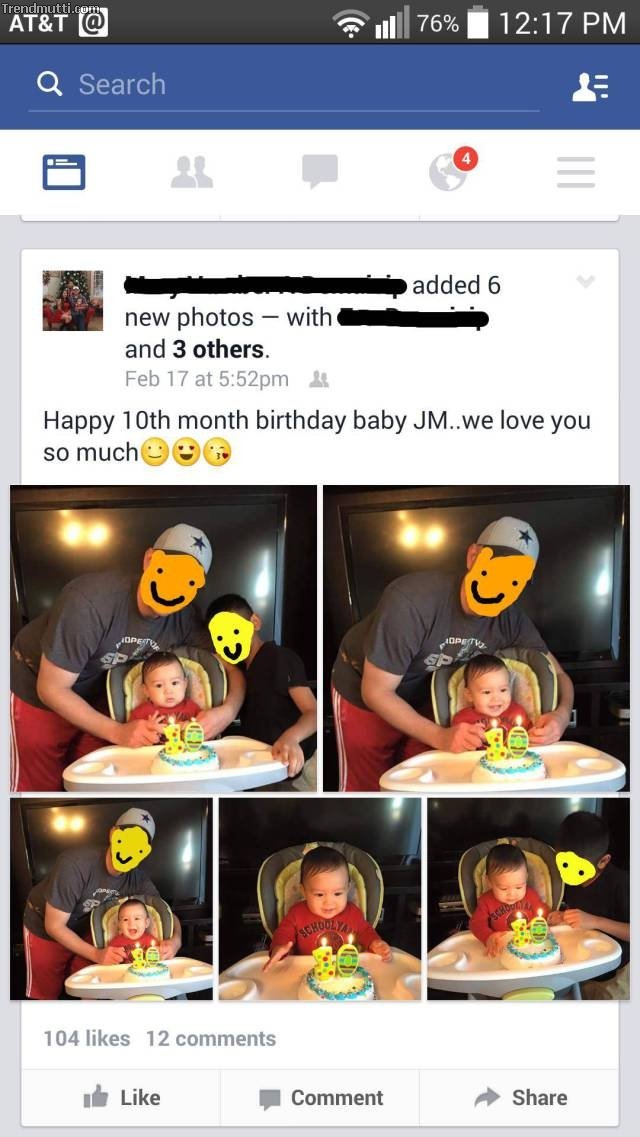Open the hamburger menu tab

(x=576, y=172)
